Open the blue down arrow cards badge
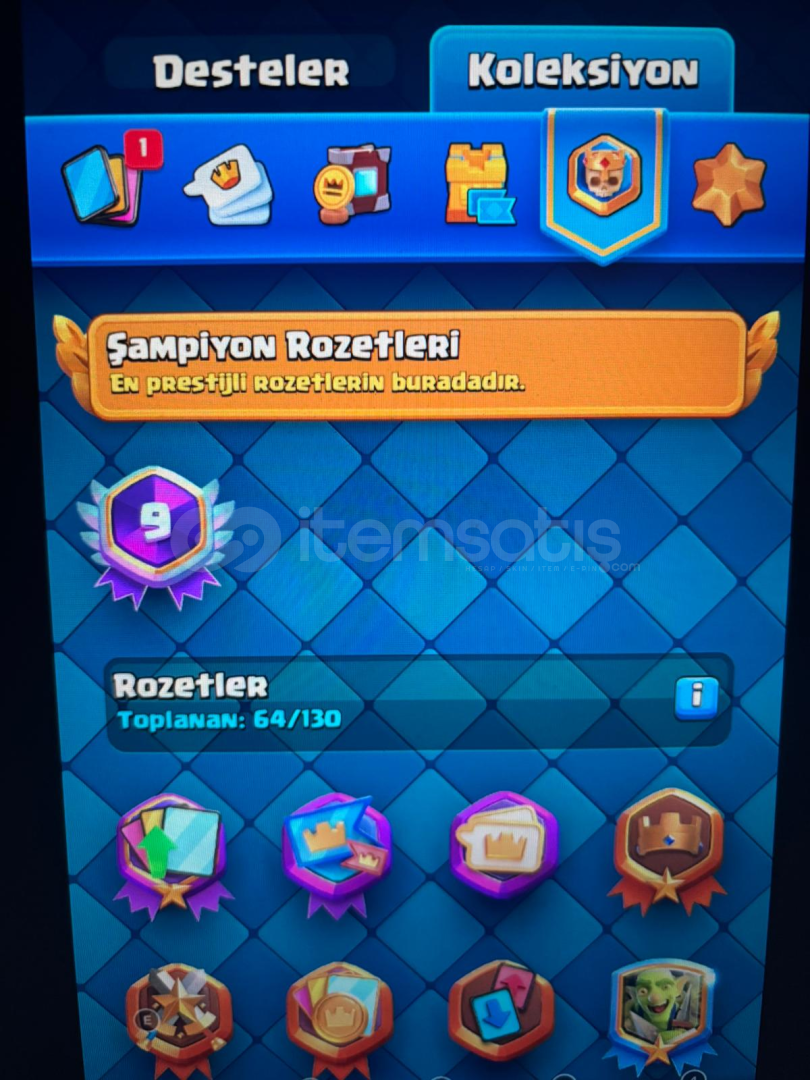 (x=501, y=1016)
